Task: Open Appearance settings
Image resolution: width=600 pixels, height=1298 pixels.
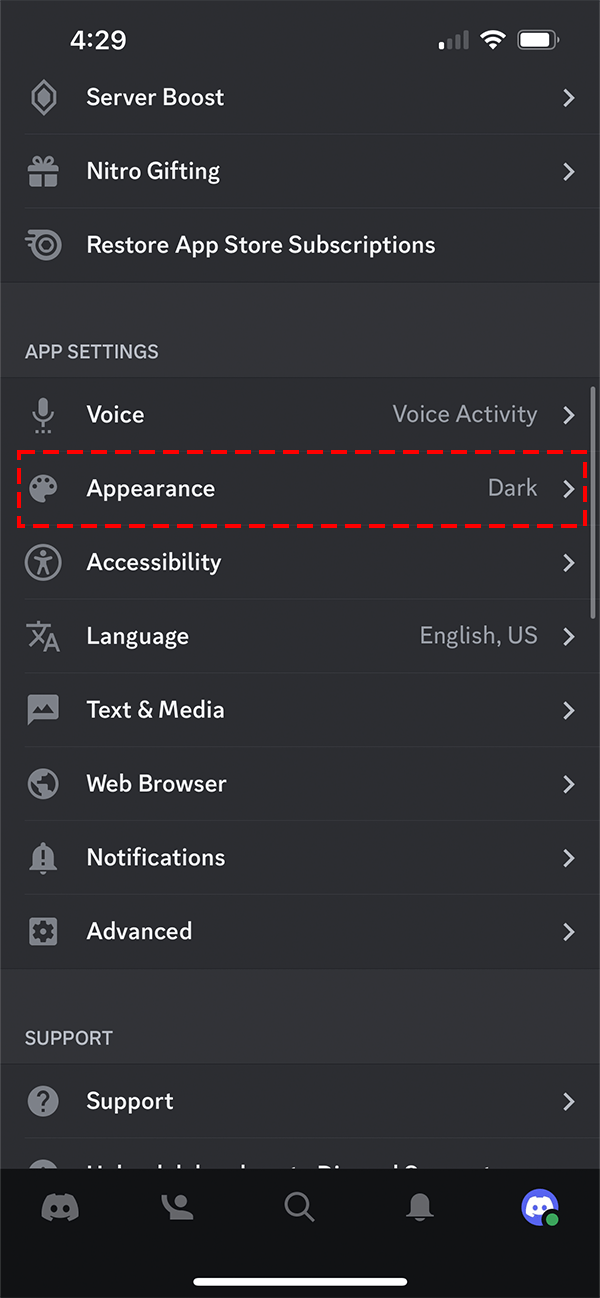Action: click(x=300, y=488)
